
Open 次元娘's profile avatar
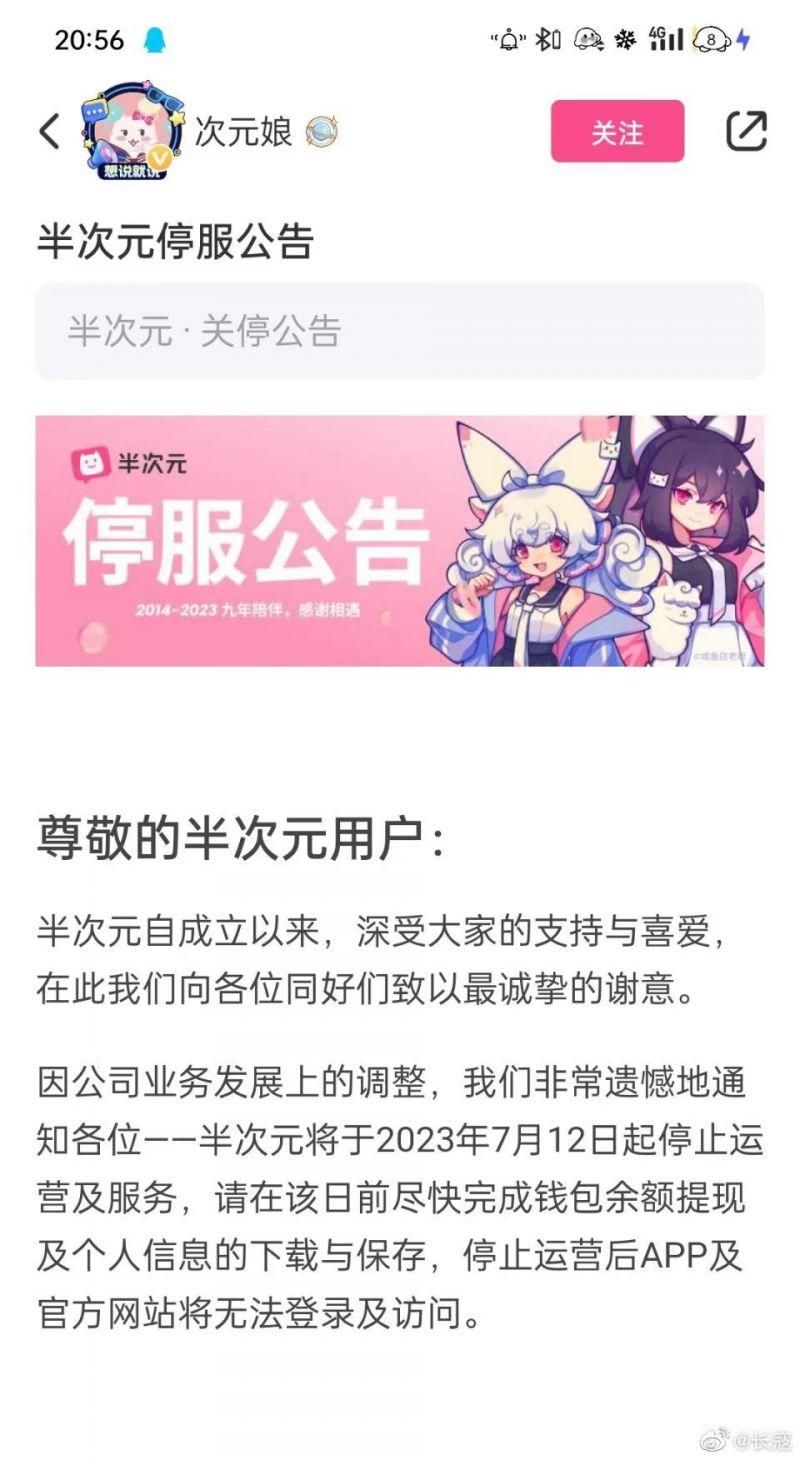click(x=132, y=132)
